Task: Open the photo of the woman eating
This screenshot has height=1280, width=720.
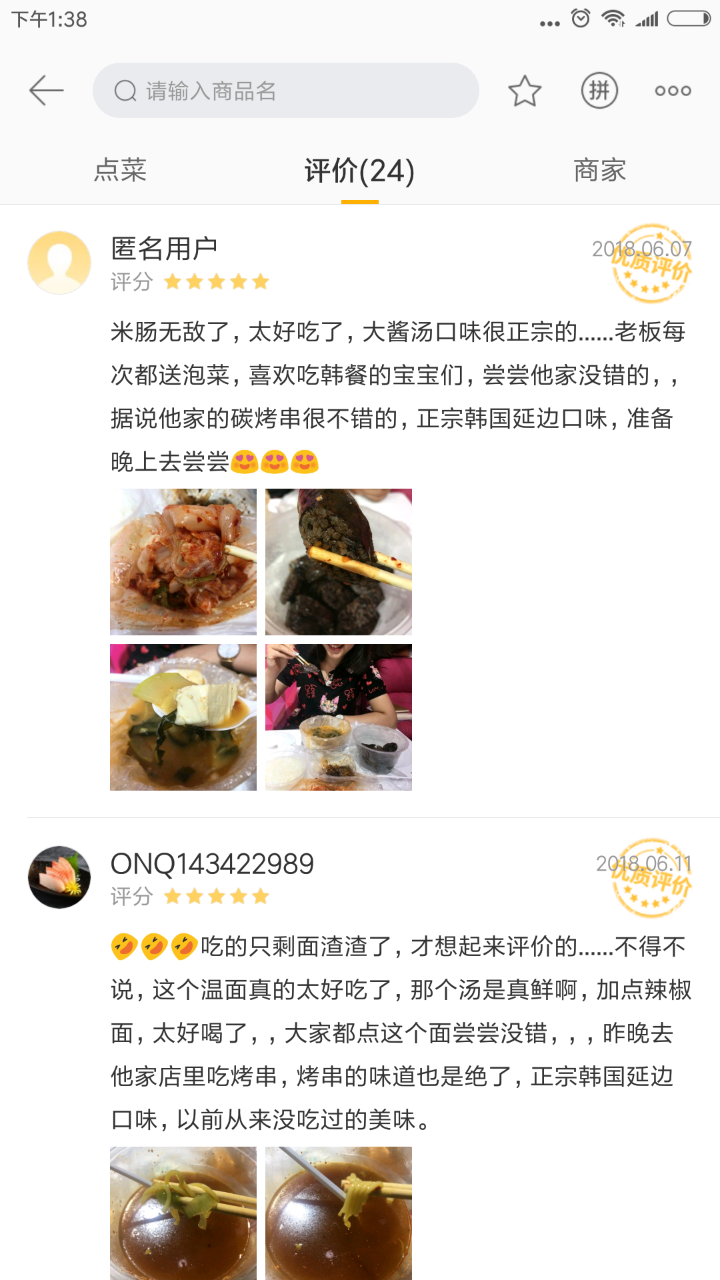Action: pos(338,717)
